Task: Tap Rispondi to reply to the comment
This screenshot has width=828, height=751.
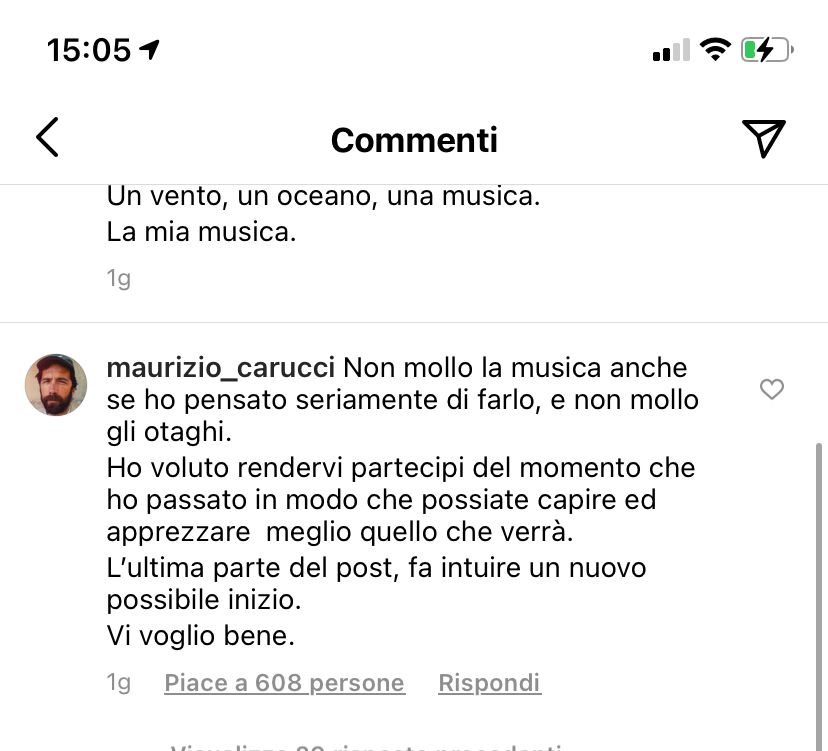Action: [x=489, y=683]
